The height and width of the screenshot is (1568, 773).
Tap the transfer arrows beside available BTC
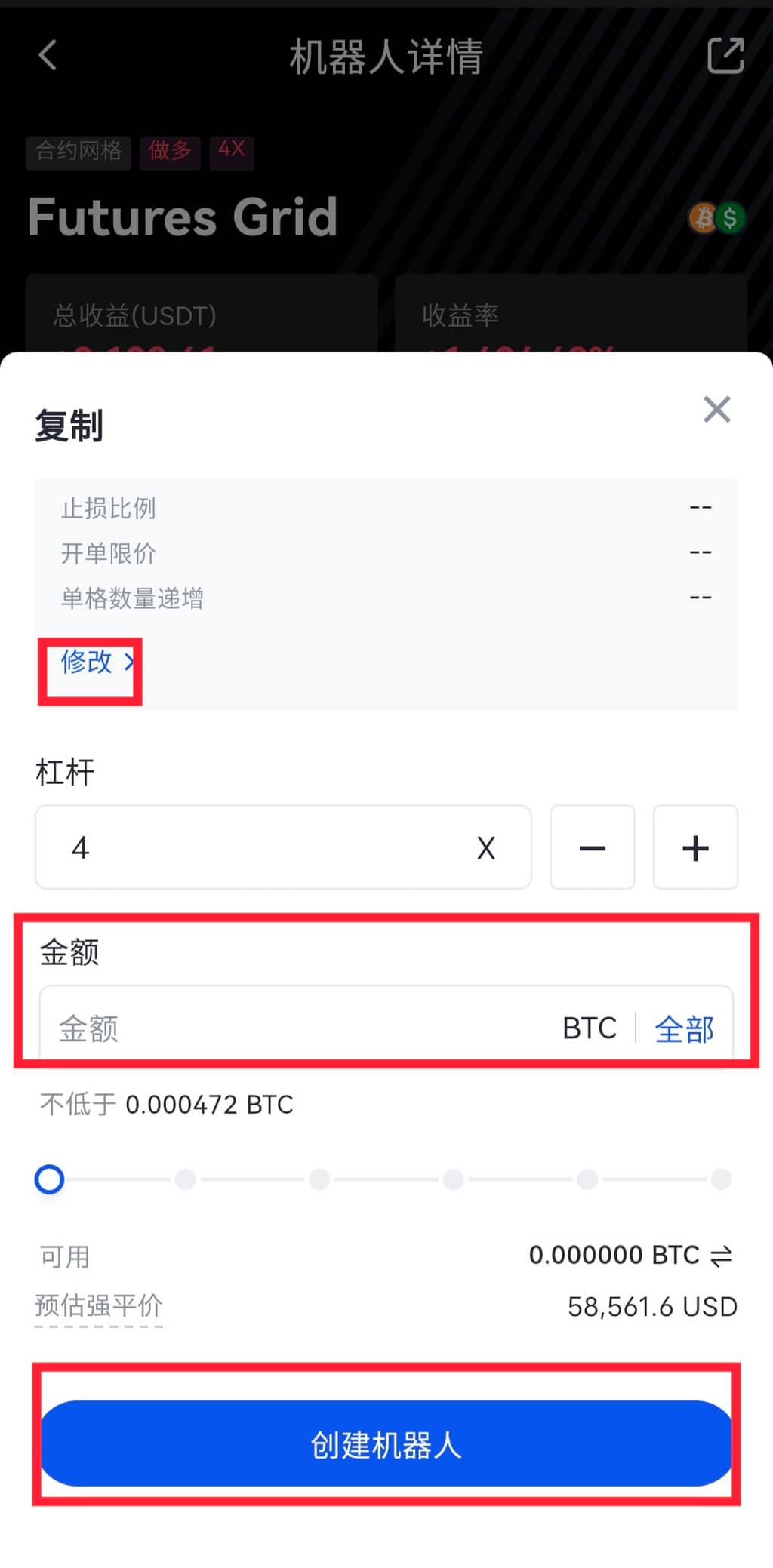point(722,1256)
